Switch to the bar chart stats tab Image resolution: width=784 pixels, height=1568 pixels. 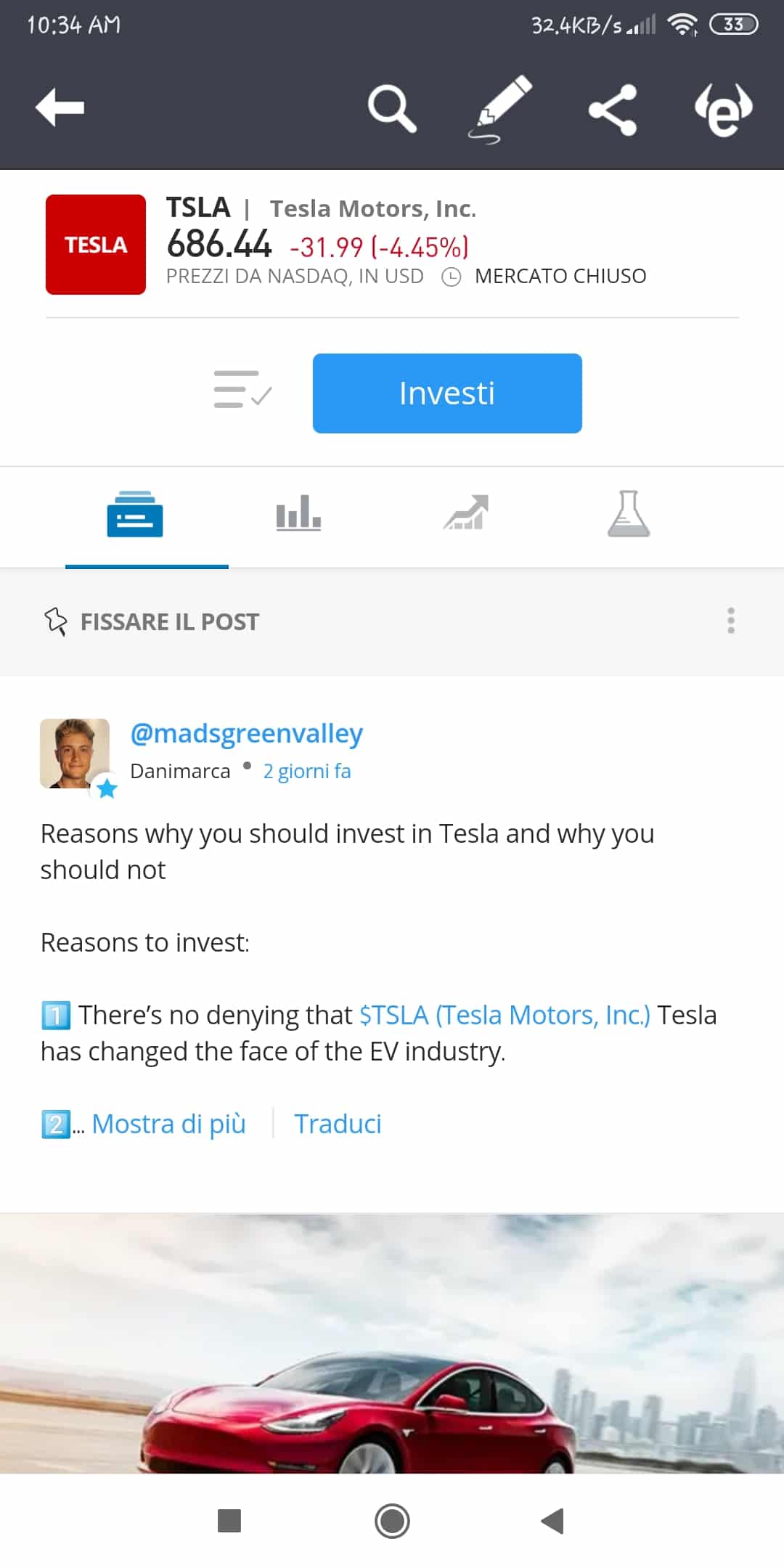(298, 513)
